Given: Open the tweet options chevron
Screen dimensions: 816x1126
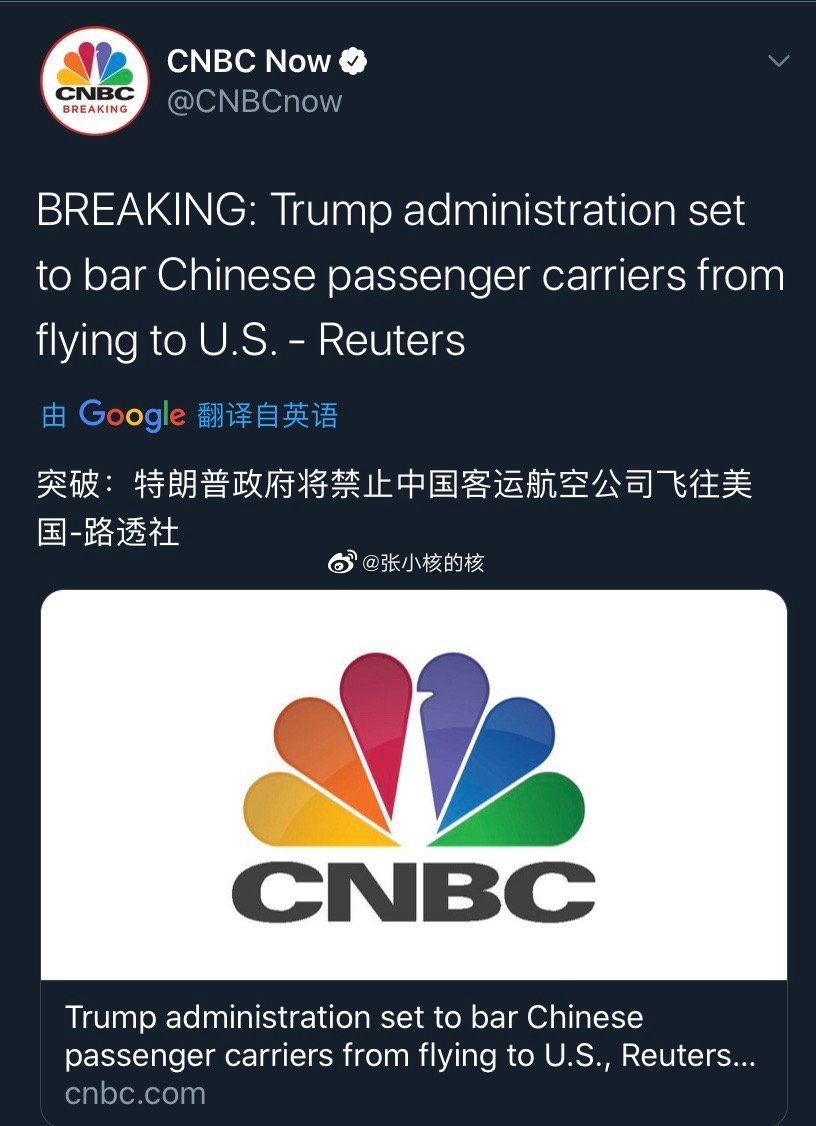Looking at the screenshot, I should point(777,62).
